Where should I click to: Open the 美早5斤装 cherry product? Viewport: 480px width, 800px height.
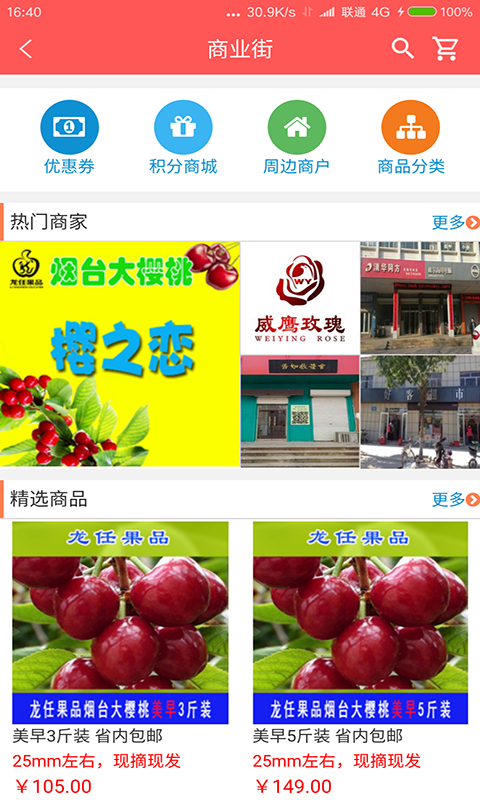pos(361,658)
